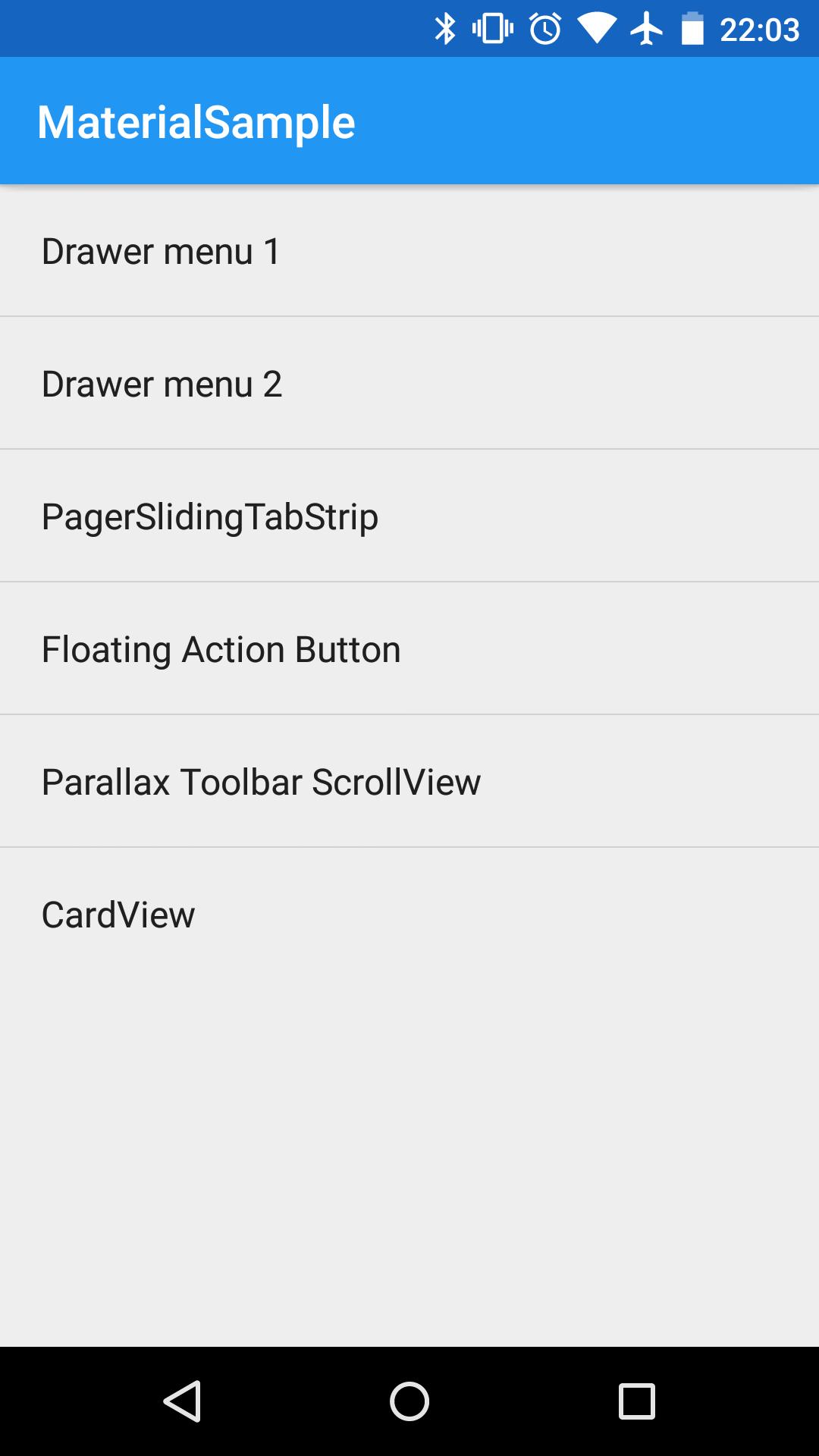The width and height of the screenshot is (819, 1456).
Task: Select the PagerSlidingTabStrip row
Action: click(x=409, y=516)
